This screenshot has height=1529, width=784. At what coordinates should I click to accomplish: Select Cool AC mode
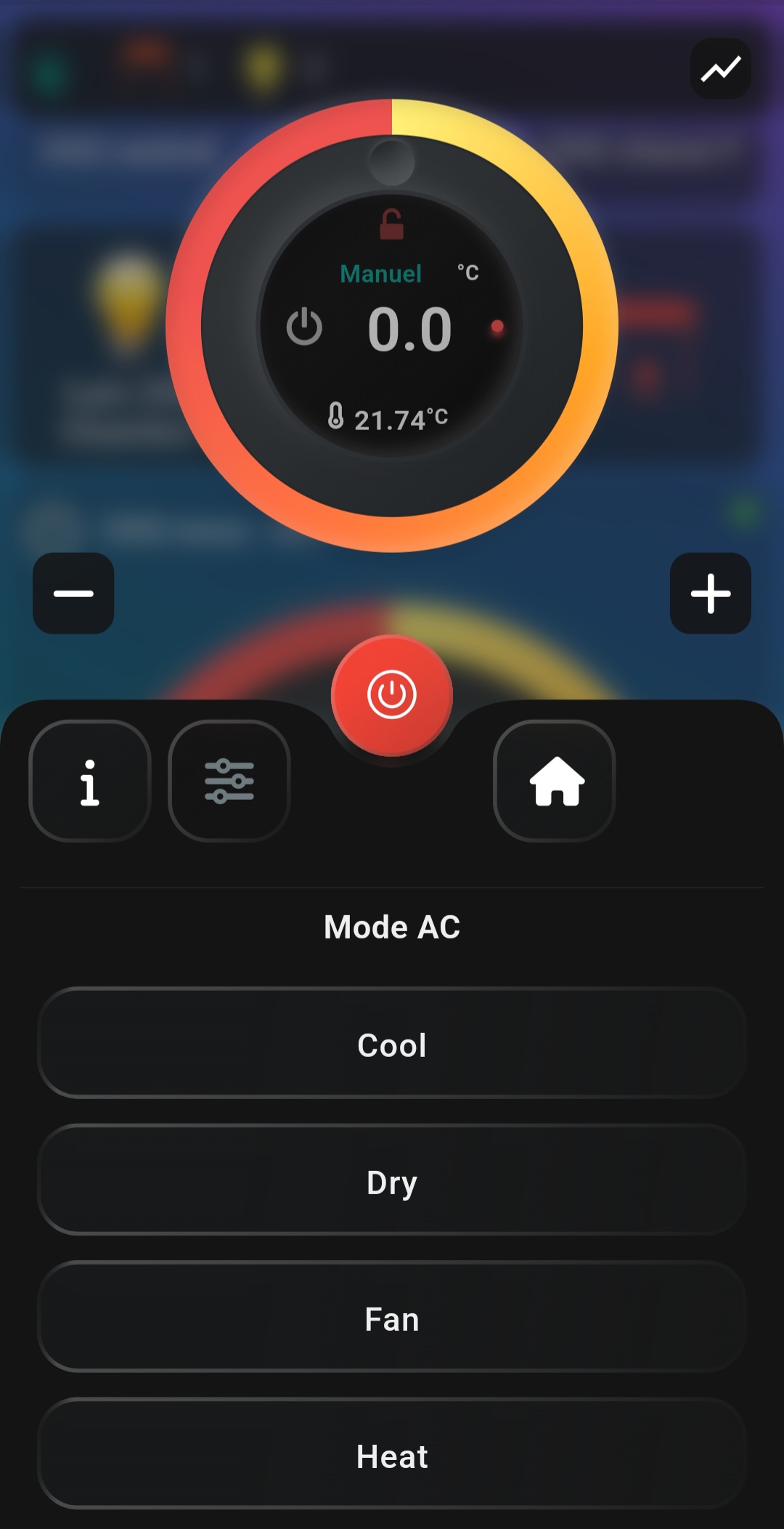pos(392,1044)
